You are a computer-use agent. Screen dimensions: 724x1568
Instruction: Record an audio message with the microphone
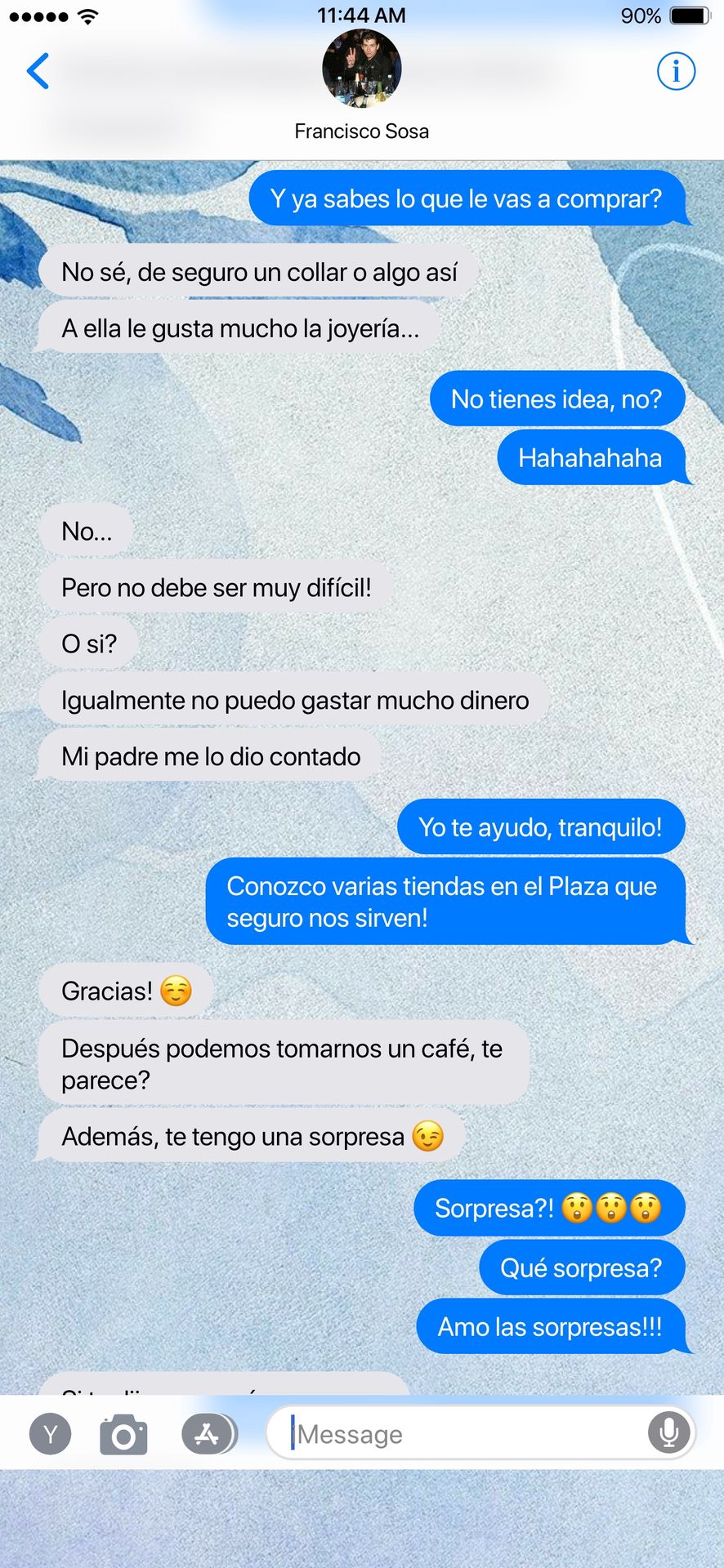pos(669,1433)
